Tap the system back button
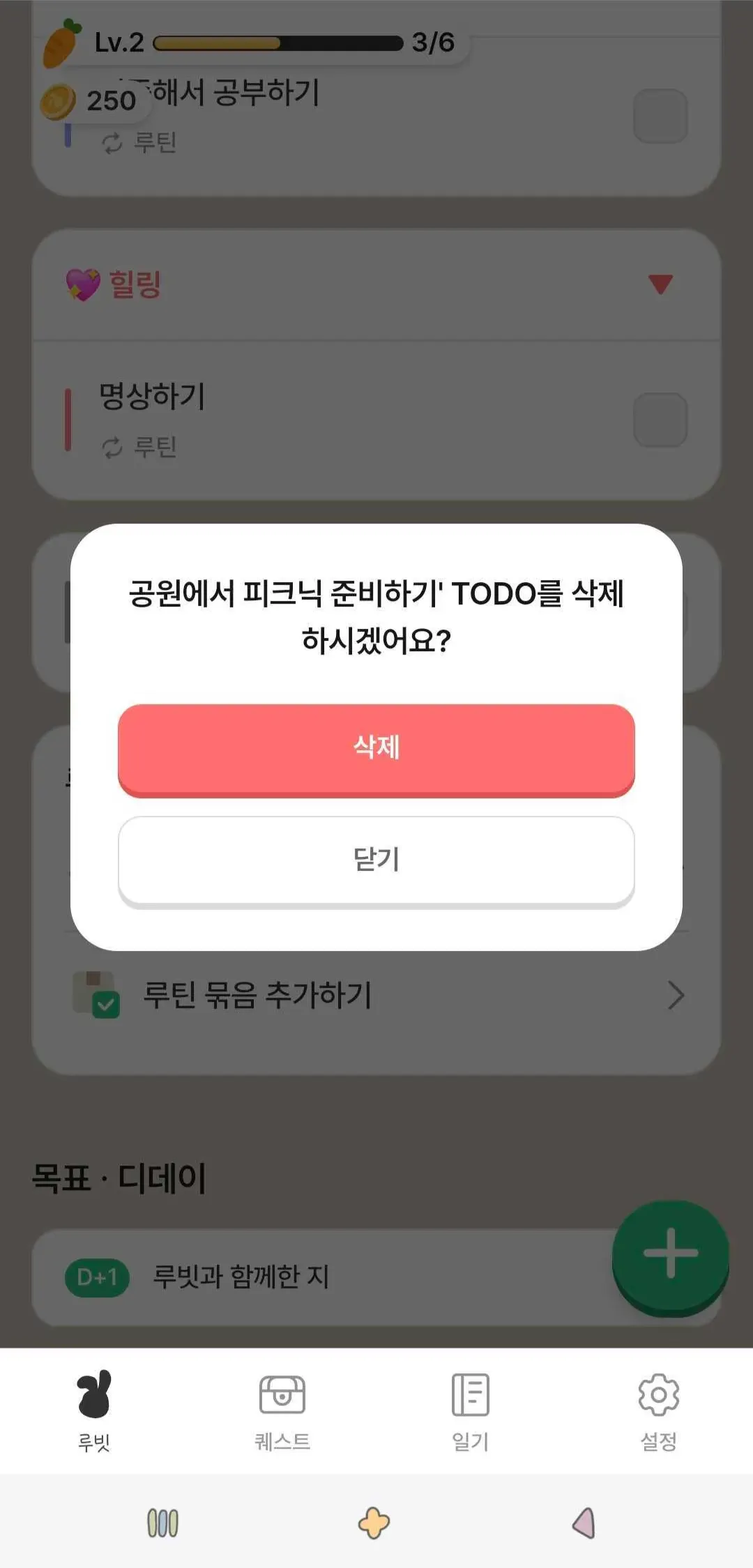This screenshot has height=1568, width=753. pyautogui.click(x=584, y=1523)
